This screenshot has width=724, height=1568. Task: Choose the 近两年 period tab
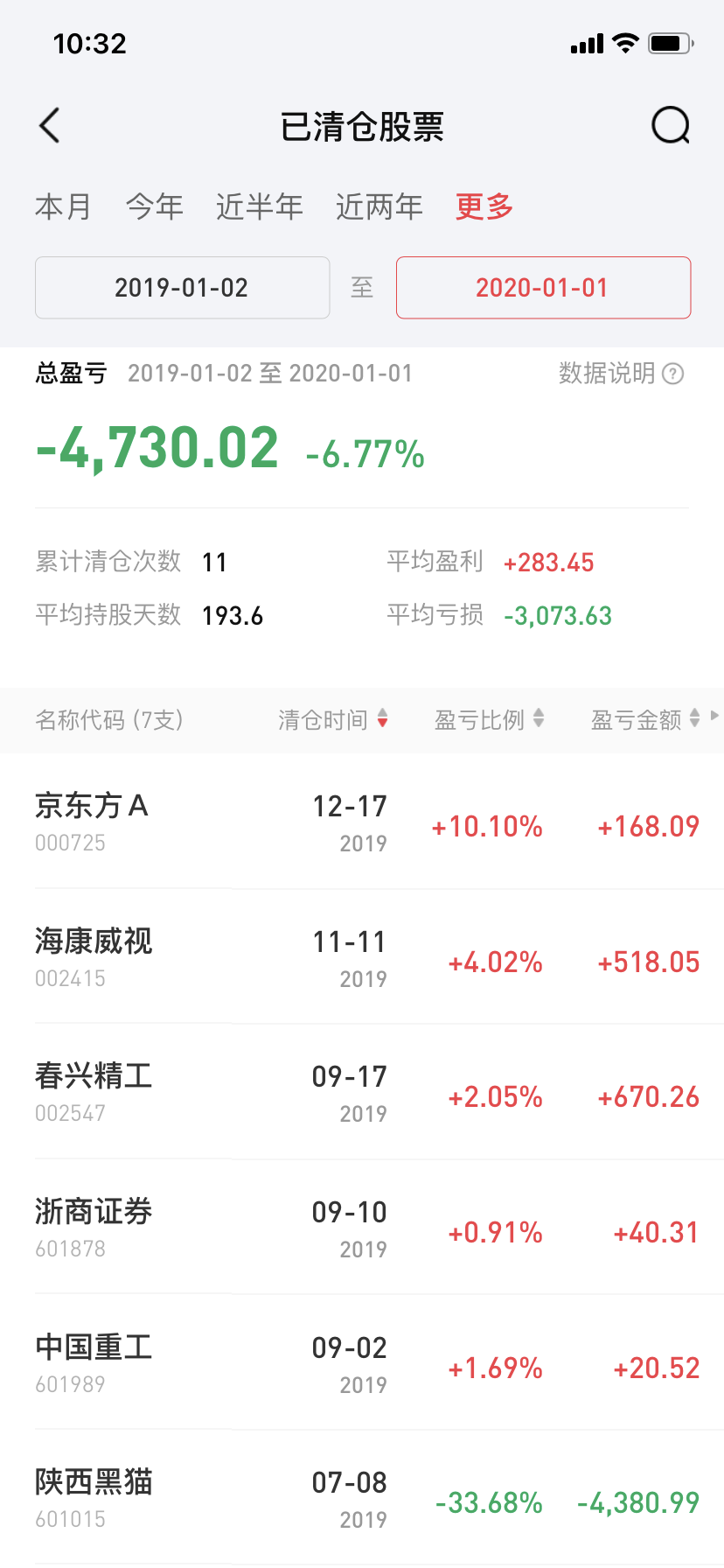pos(379,207)
